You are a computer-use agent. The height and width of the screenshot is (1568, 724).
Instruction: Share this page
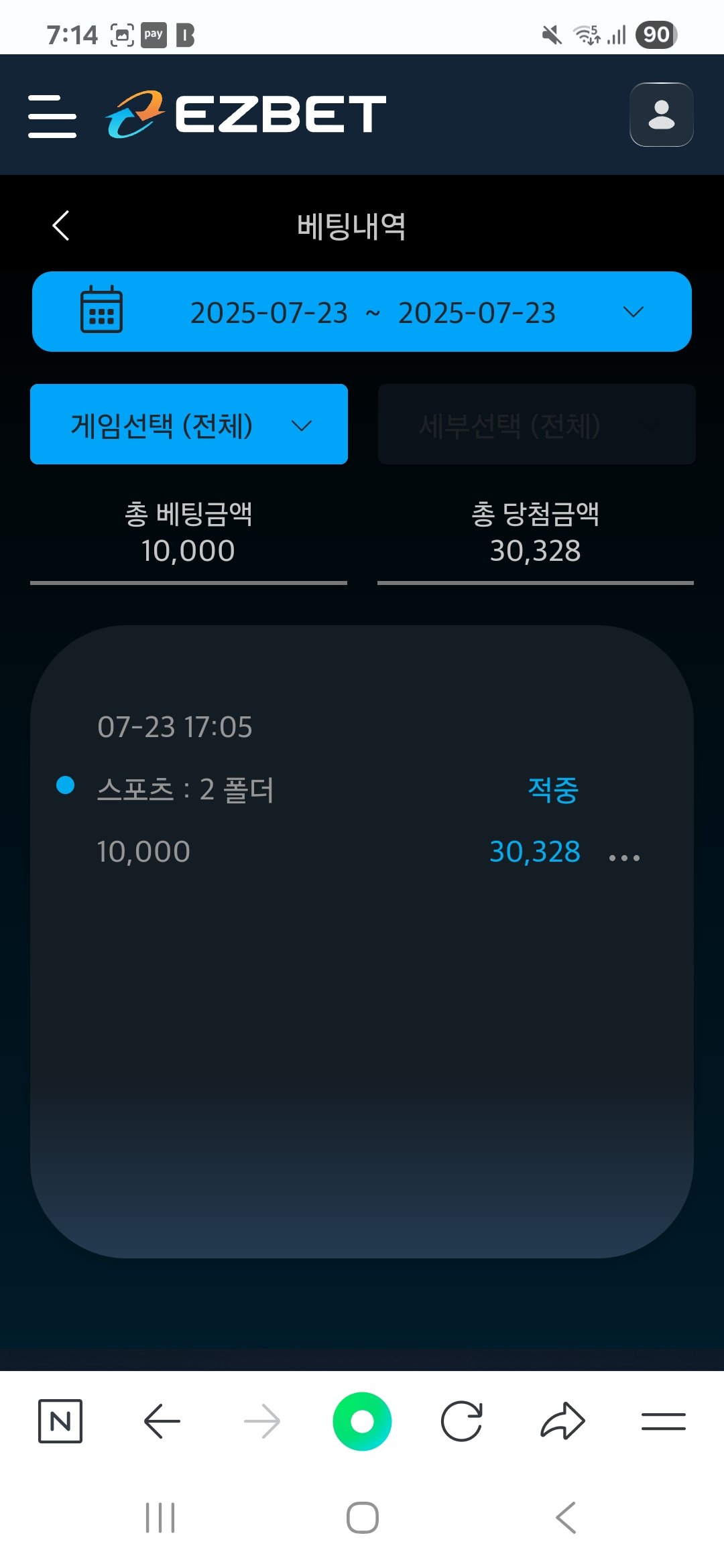click(x=562, y=1421)
